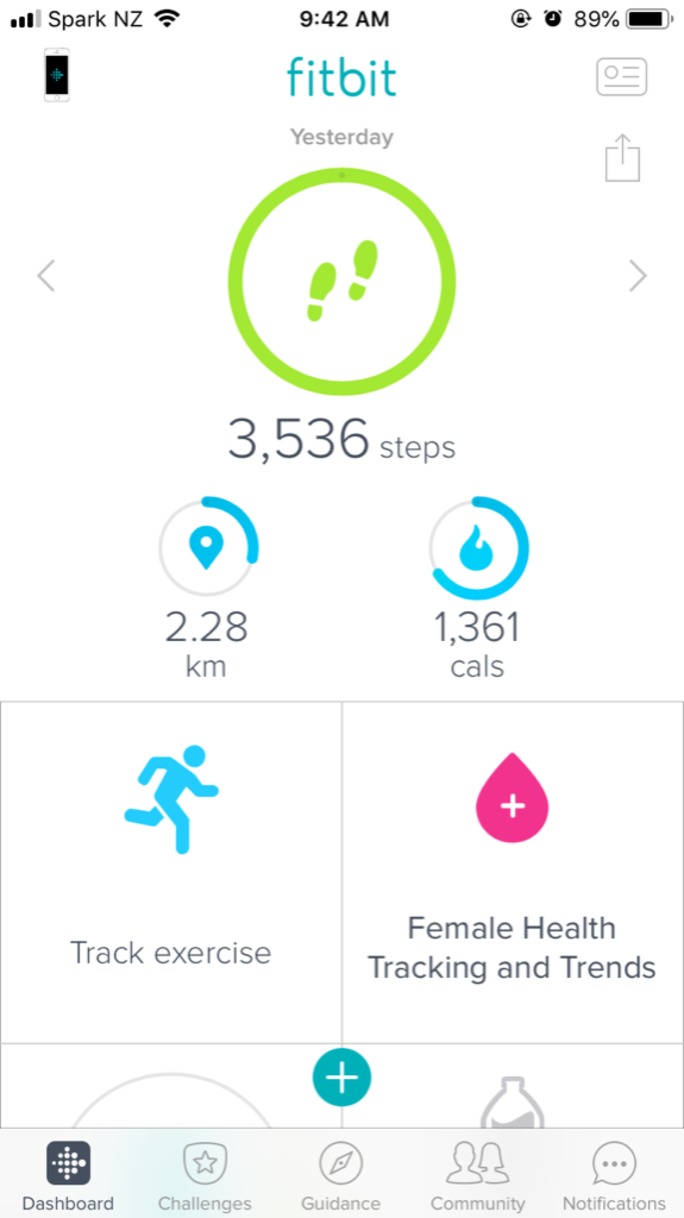Open the connected device icon
The image size is (684, 1218).
click(x=57, y=75)
